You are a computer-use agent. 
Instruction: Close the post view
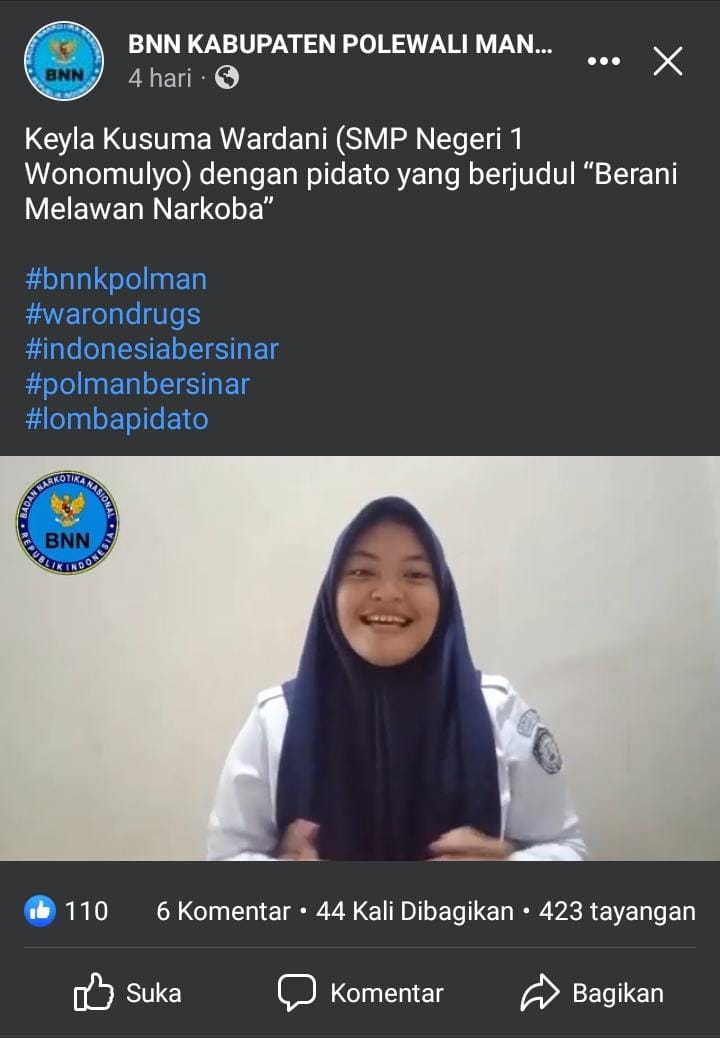667,61
